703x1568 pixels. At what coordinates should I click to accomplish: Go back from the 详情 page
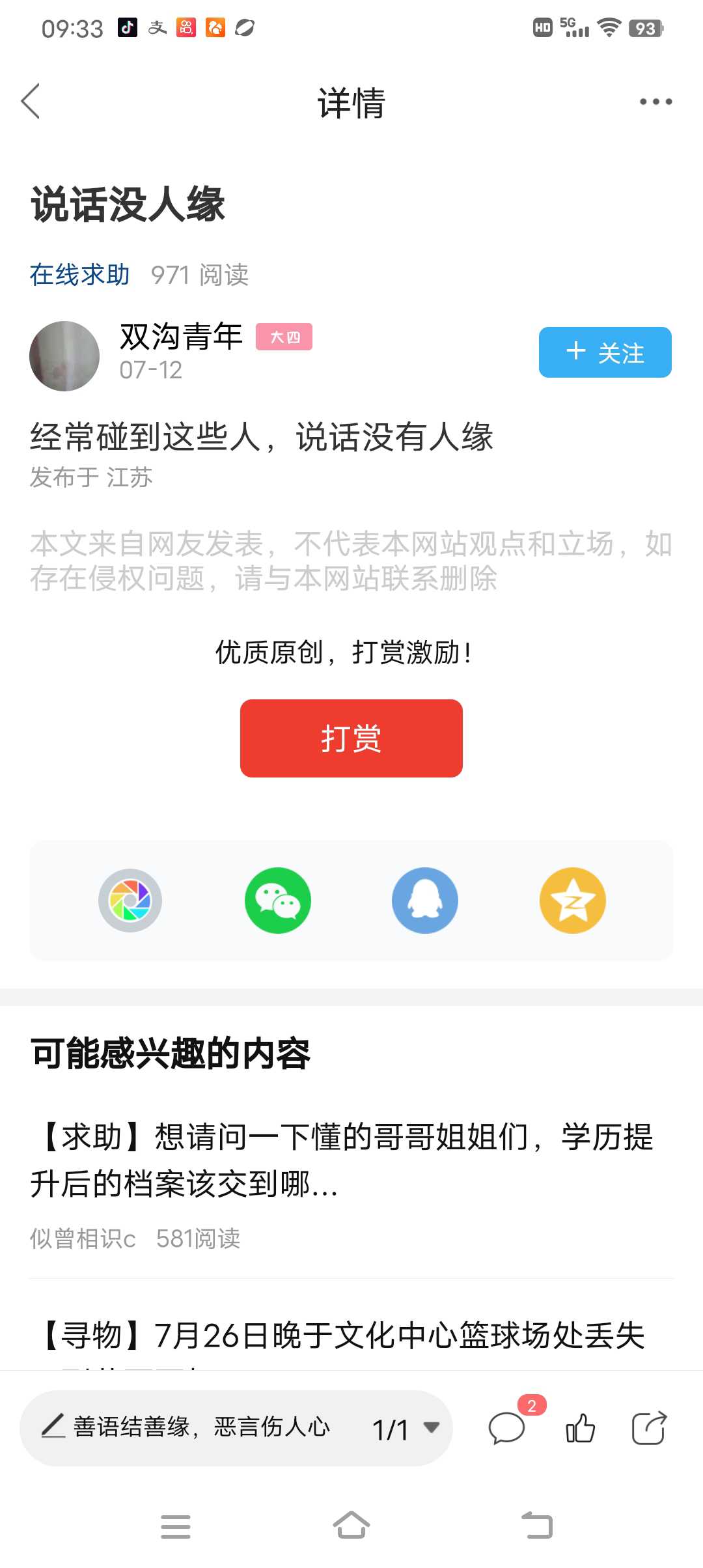coord(31,102)
